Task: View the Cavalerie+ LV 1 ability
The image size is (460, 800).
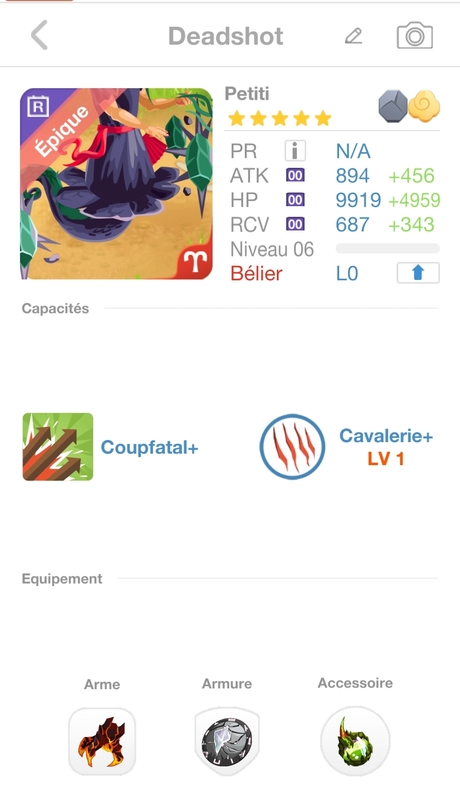Action: [x=347, y=447]
